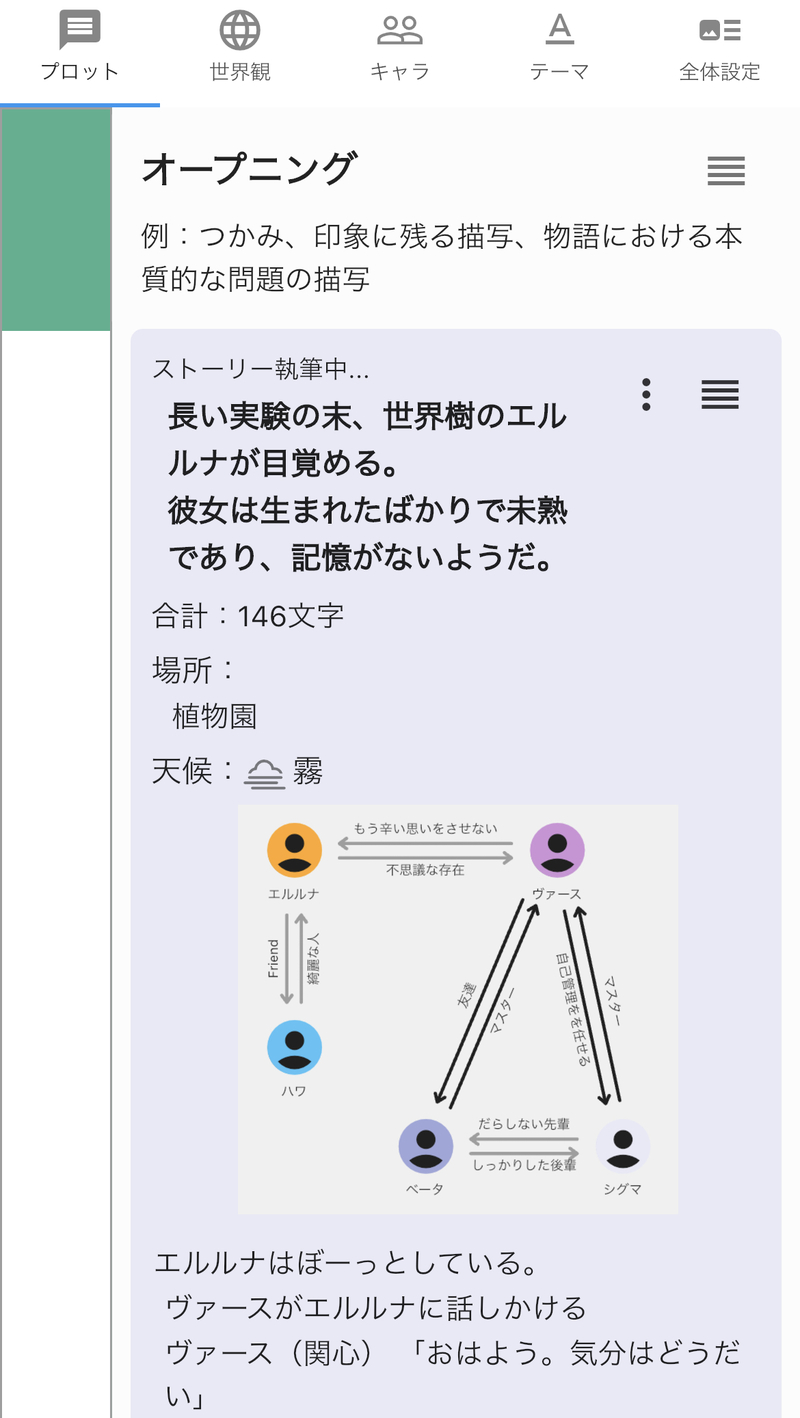This screenshot has width=800, height=1418.
Task: Open the character relationship diagram
Action: click(458, 1008)
